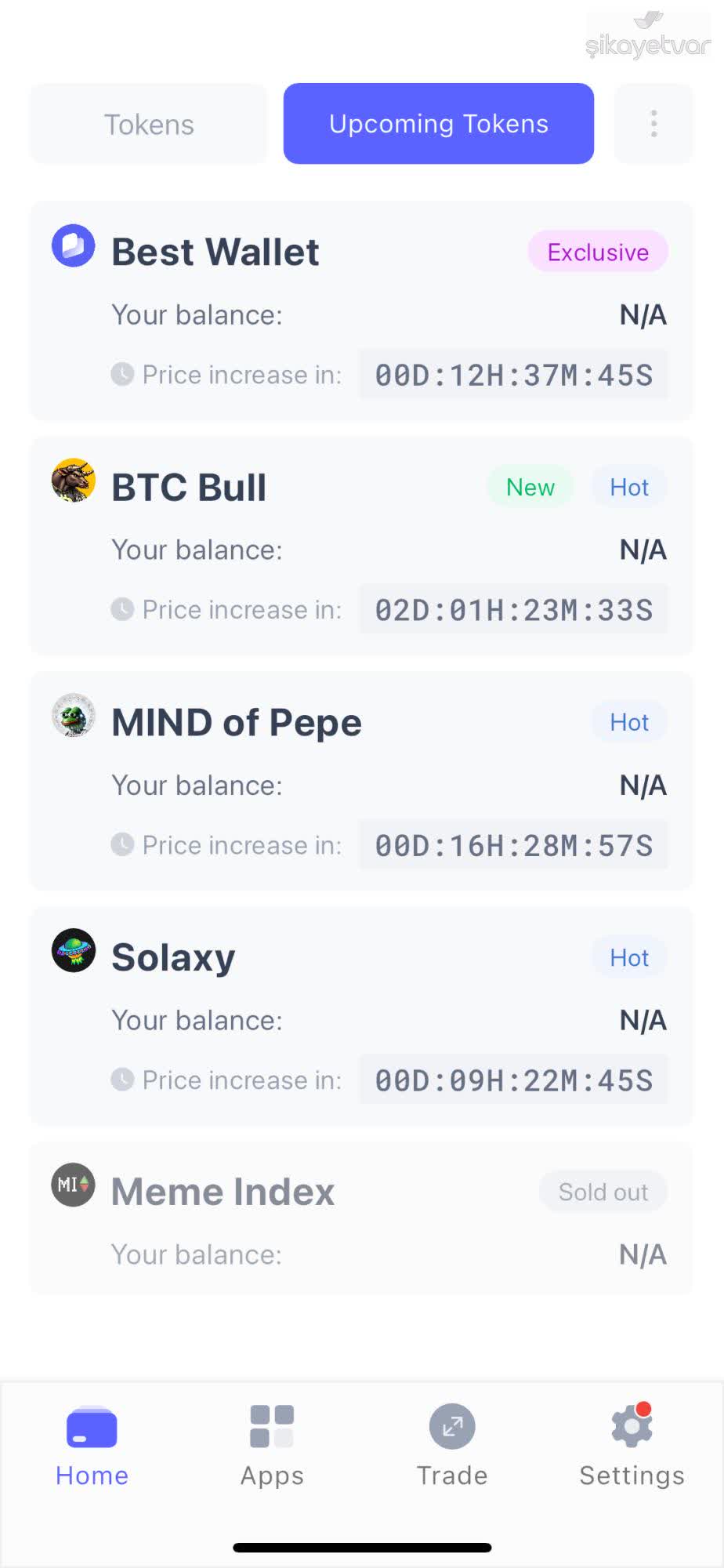Click the Hot badge on Solaxy
Screen dimensions: 724x1568
coord(628,956)
